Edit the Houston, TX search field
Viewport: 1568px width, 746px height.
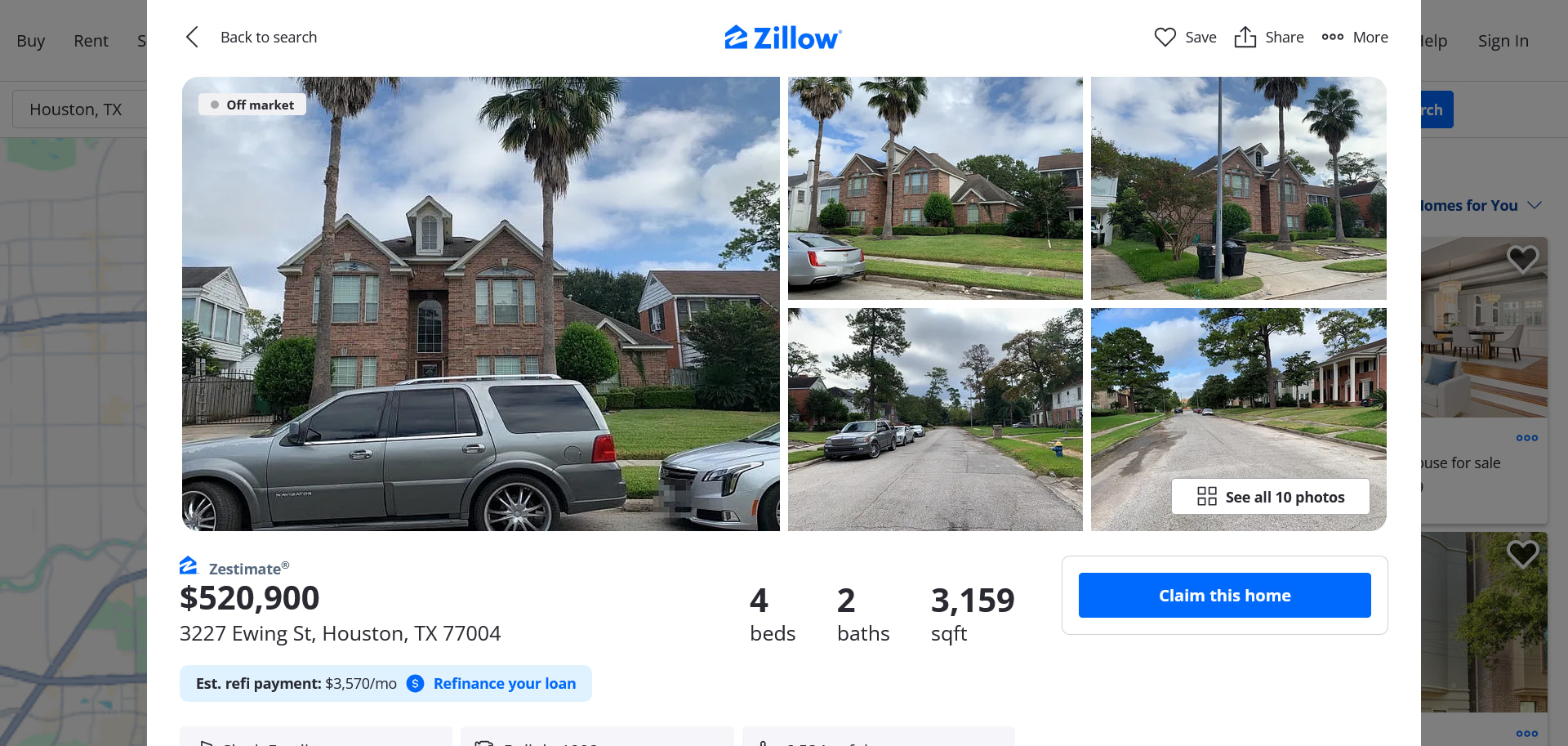point(78,109)
